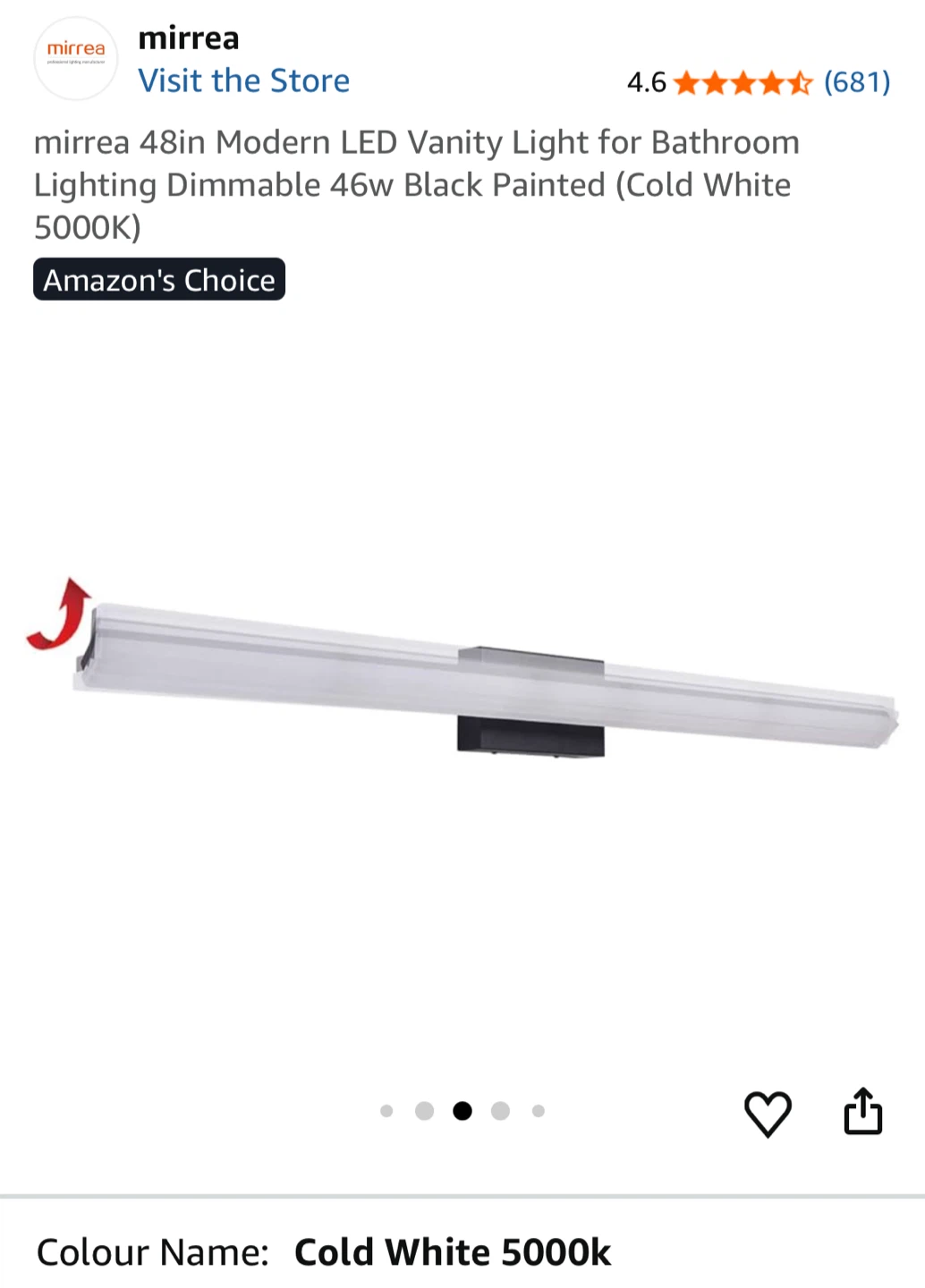925x1288 pixels.
Task: Visit the mirrea store
Action: coord(243,80)
